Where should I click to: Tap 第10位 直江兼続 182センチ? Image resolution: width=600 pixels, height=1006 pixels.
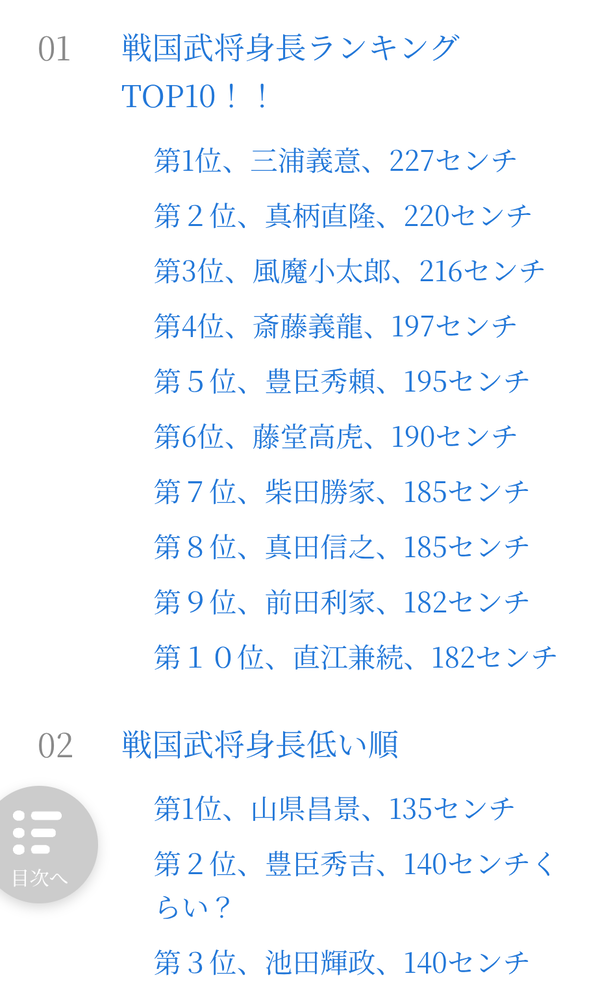(x=356, y=657)
